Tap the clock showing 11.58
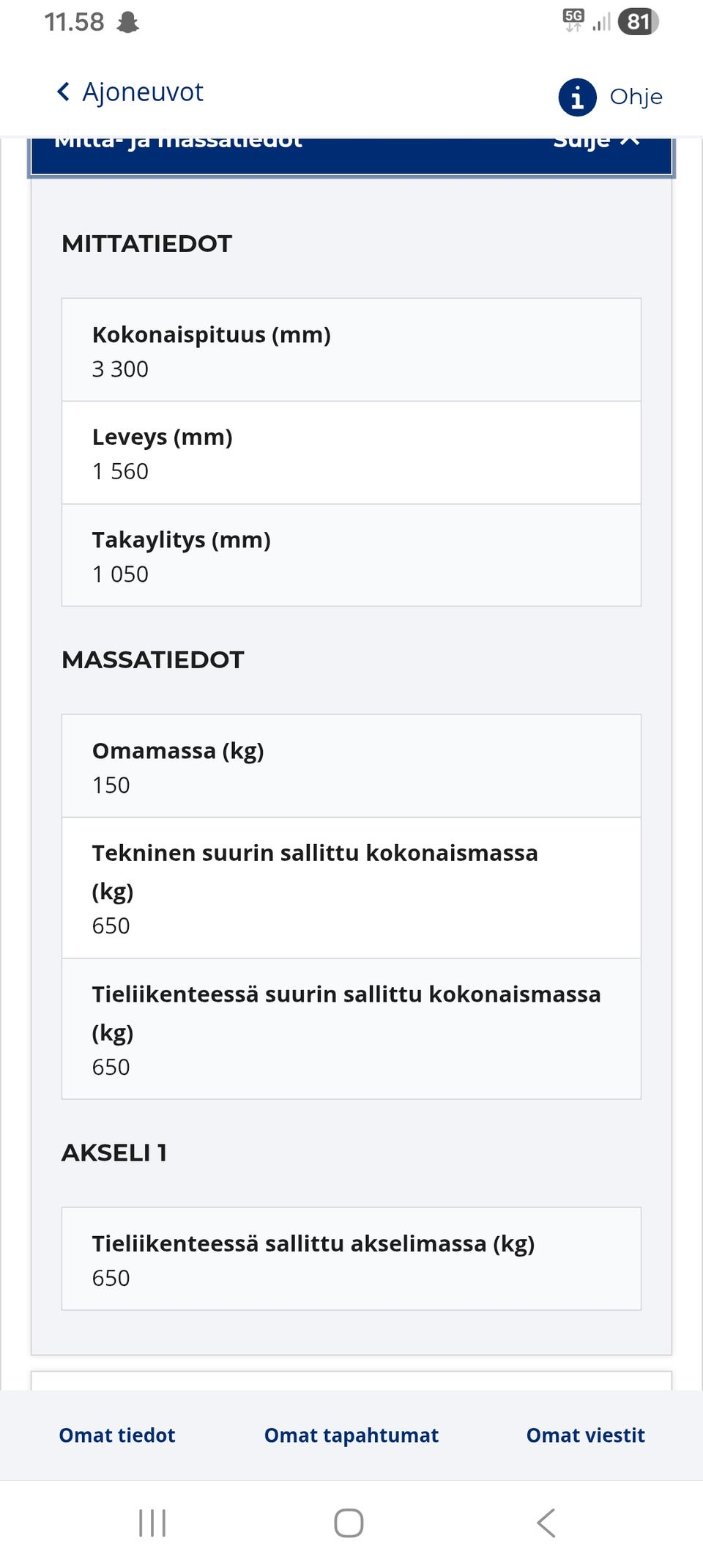The height and width of the screenshot is (1568, 703). point(73,22)
